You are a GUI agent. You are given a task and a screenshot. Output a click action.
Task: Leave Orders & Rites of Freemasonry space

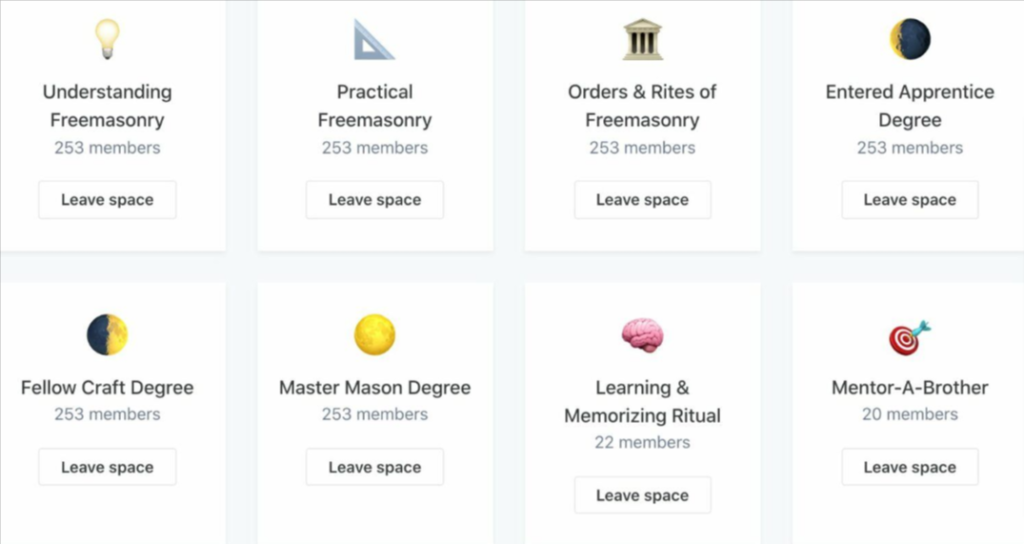point(642,200)
